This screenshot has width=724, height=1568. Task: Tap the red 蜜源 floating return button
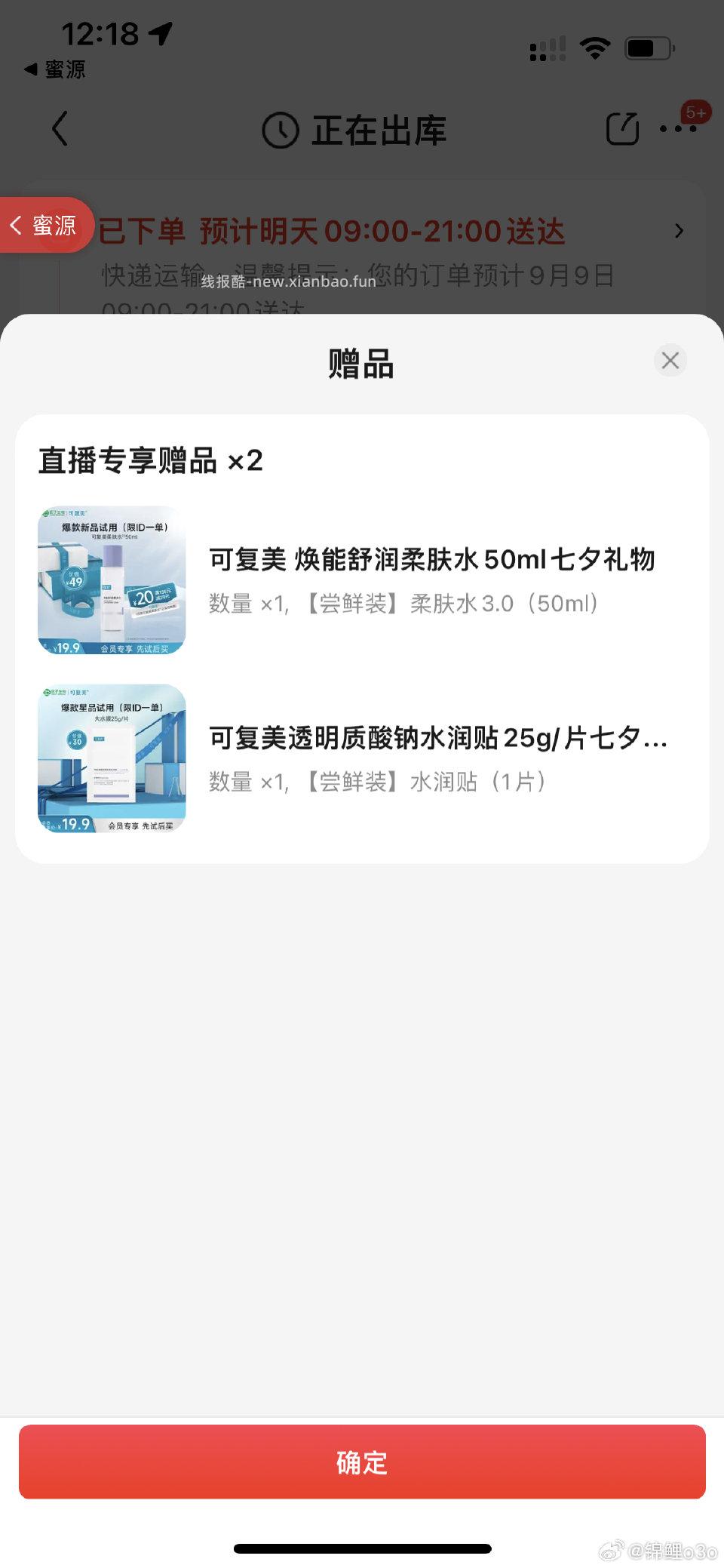(47, 225)
